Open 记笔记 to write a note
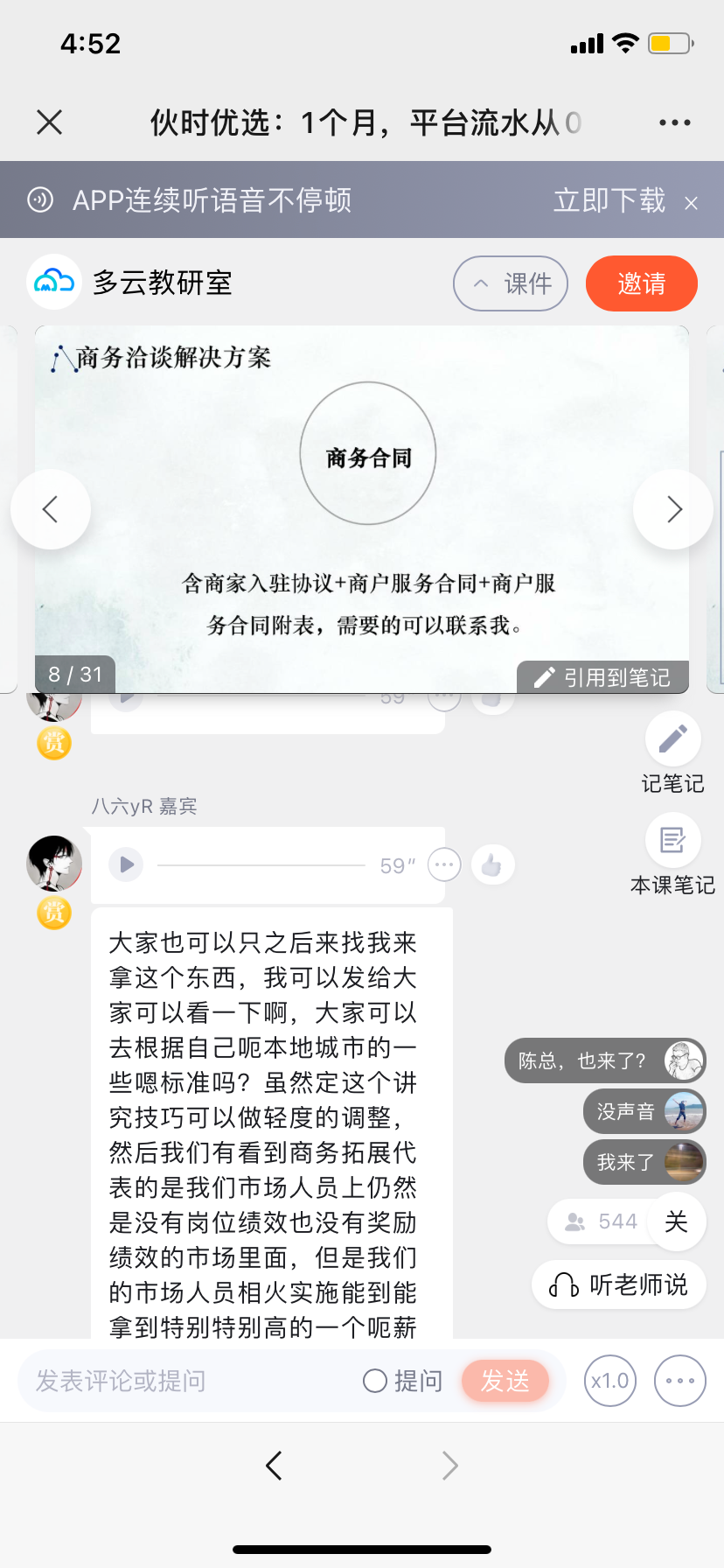The height and width of the screenshot is (1568, 724). (672, 740)
